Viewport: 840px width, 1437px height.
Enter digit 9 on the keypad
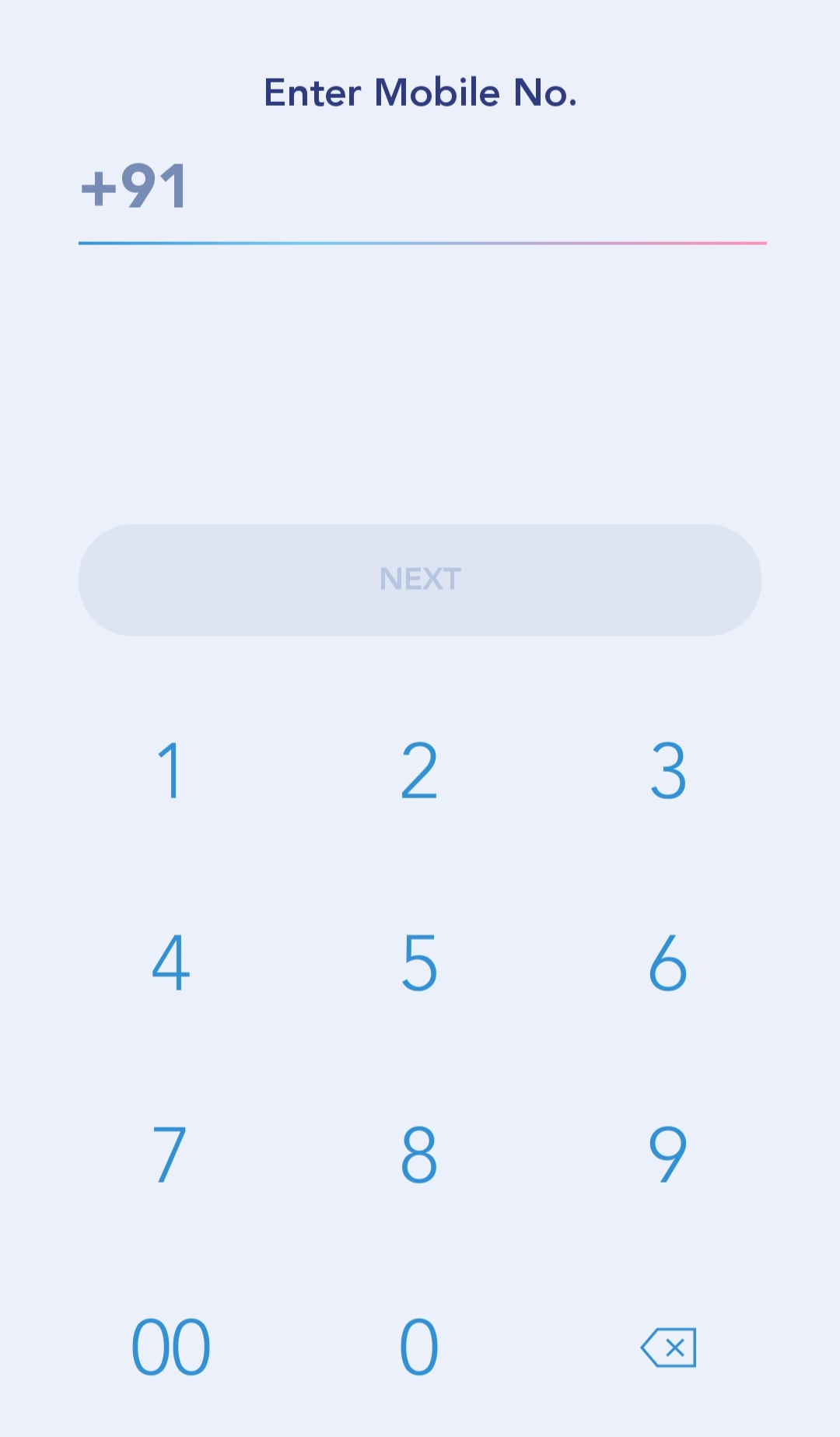668,1155
